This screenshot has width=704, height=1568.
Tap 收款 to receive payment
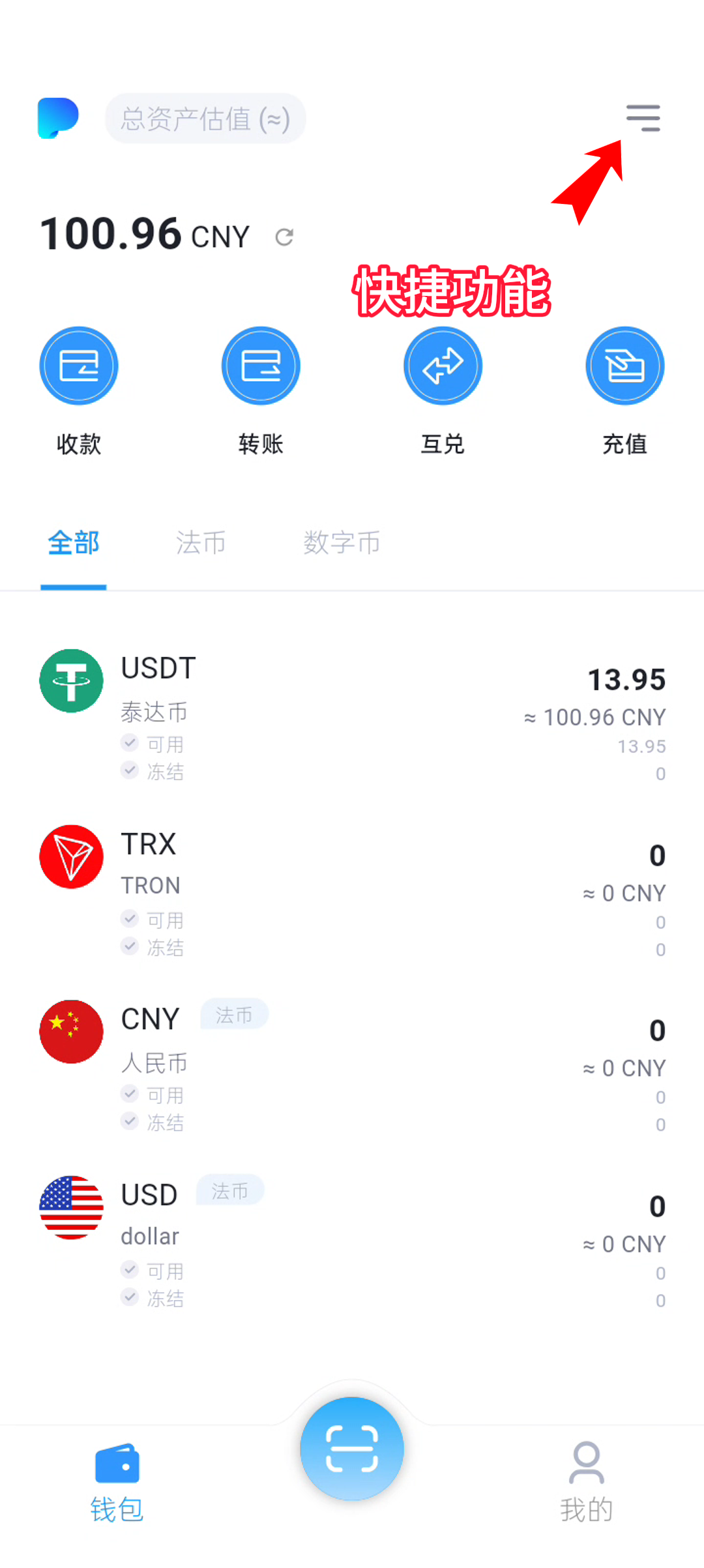[79, 366]
